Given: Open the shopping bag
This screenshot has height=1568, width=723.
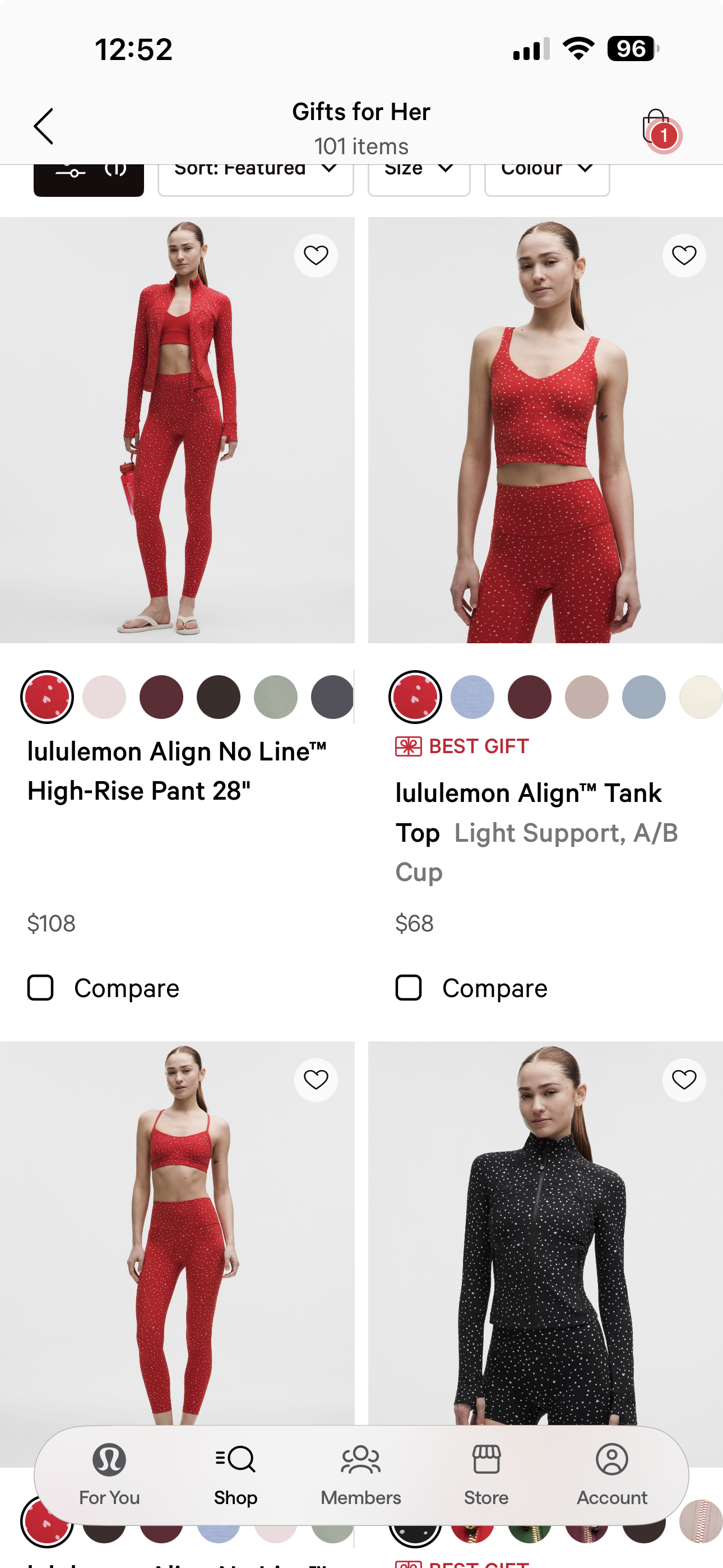Looking at the screenshot, I should point(657,128).
